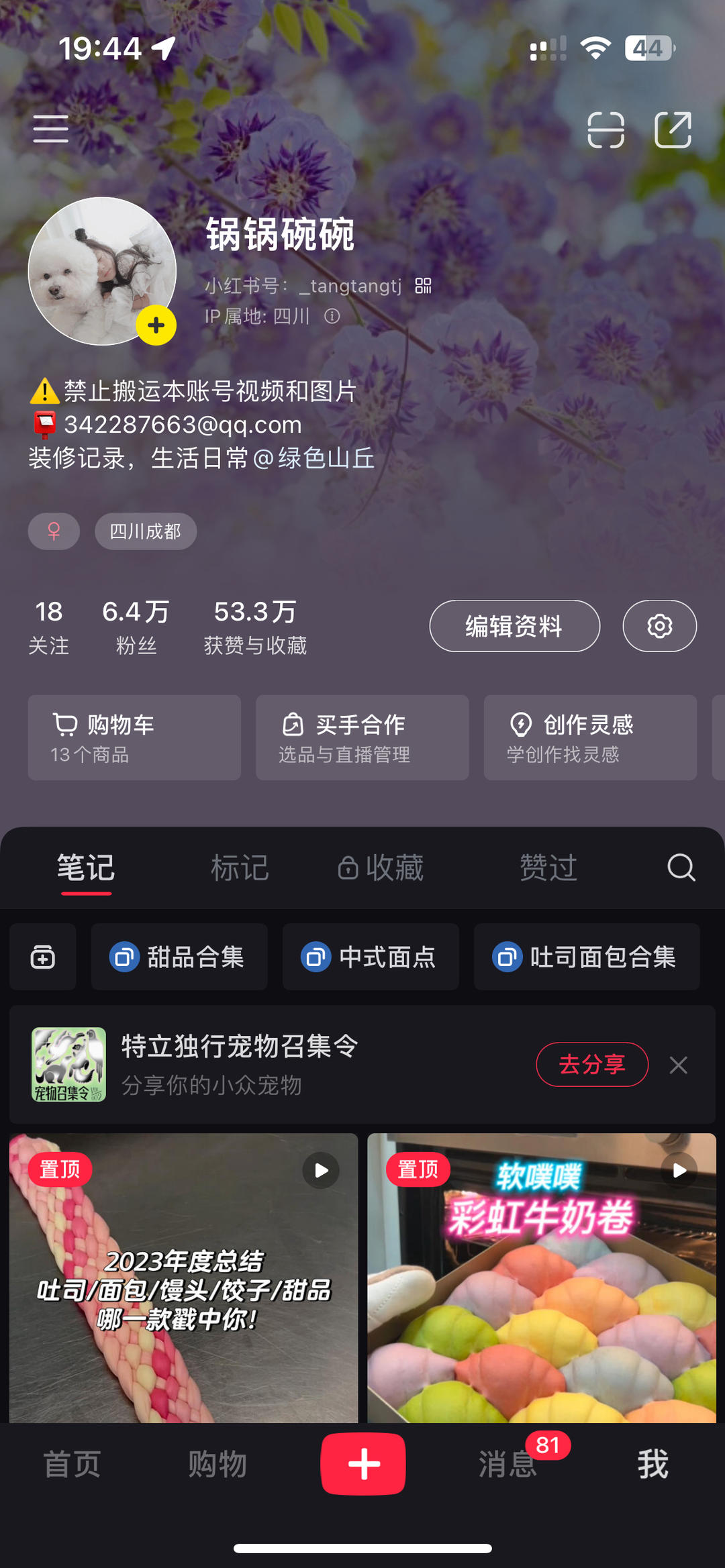Share this profile page
This screenshot has height=1568, width=725.
673,129
